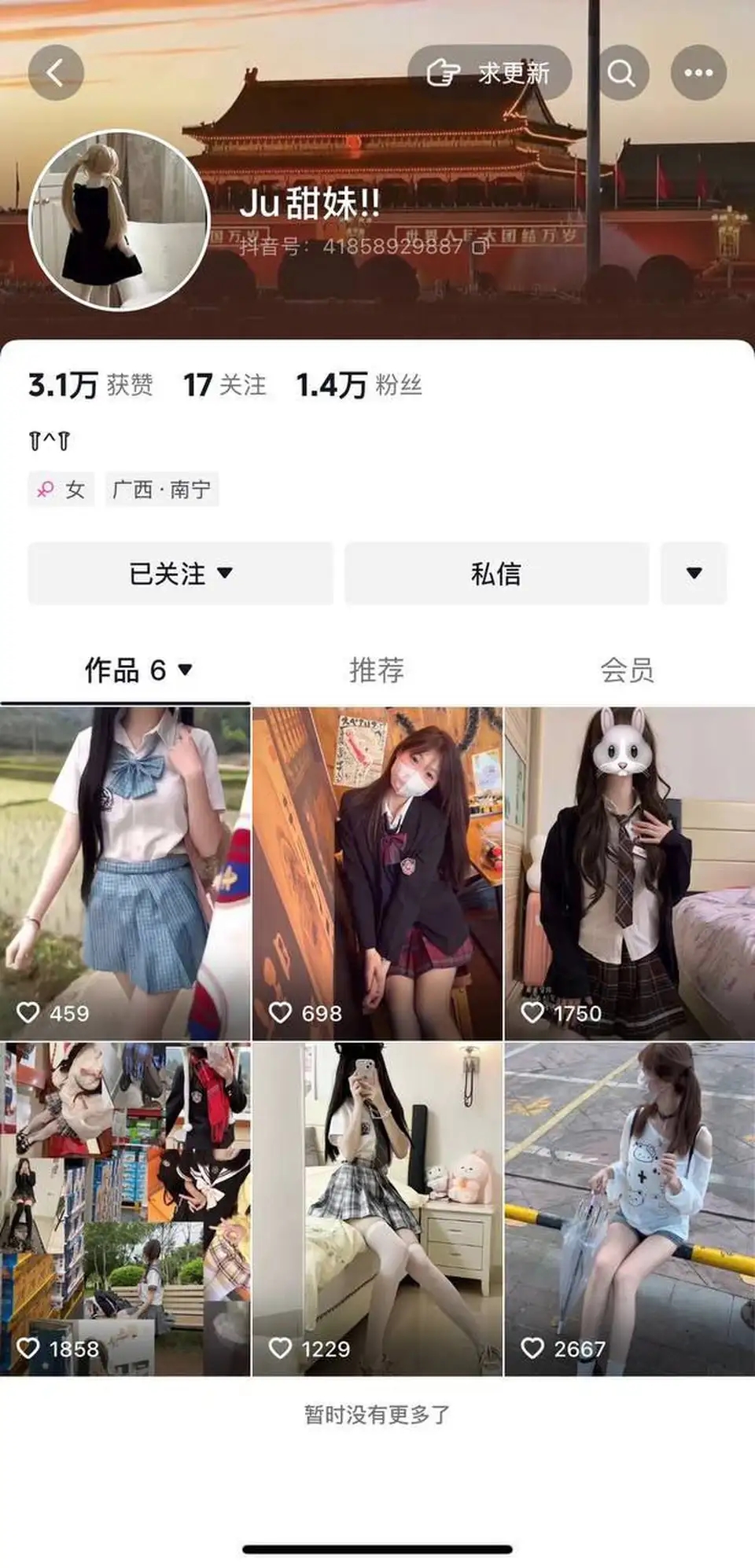
Task: Open the video with 2667 likes
Action: [x=629, y=1209]
